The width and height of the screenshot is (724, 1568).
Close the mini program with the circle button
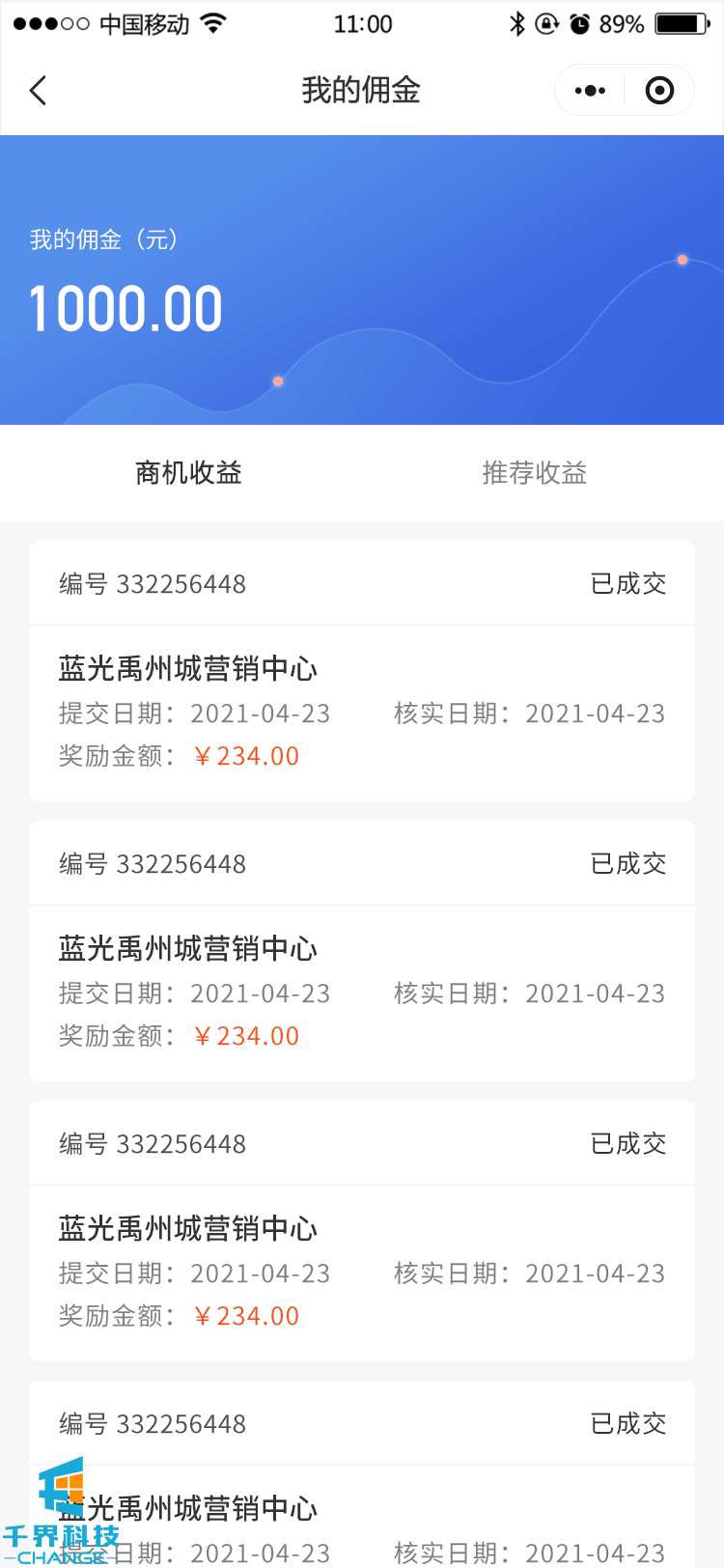659,91
